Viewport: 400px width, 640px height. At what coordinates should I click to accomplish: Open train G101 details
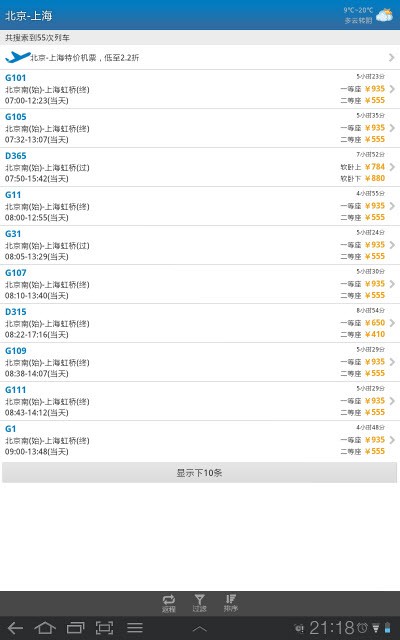200,89
